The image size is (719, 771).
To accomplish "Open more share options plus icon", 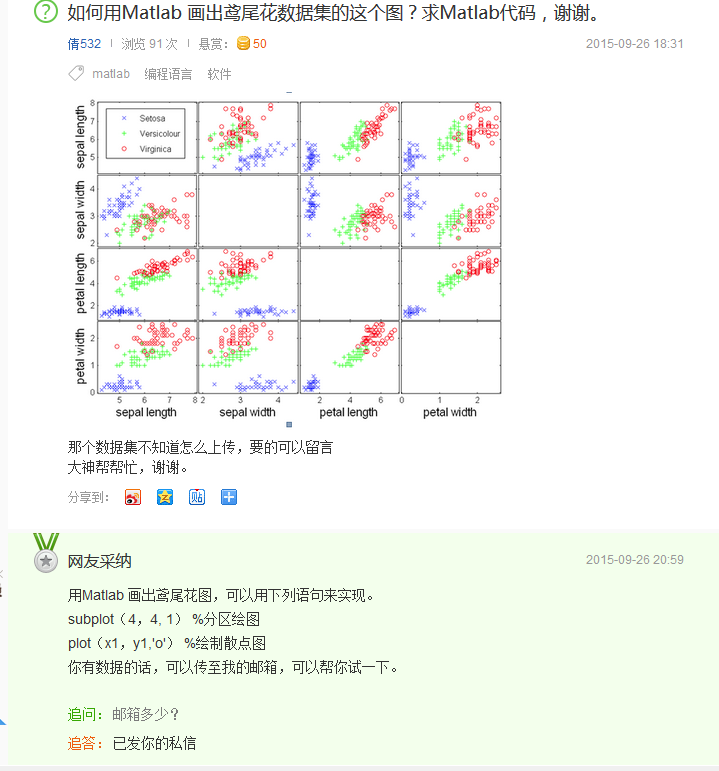I will pyautogui.click(x=229, y=497).
